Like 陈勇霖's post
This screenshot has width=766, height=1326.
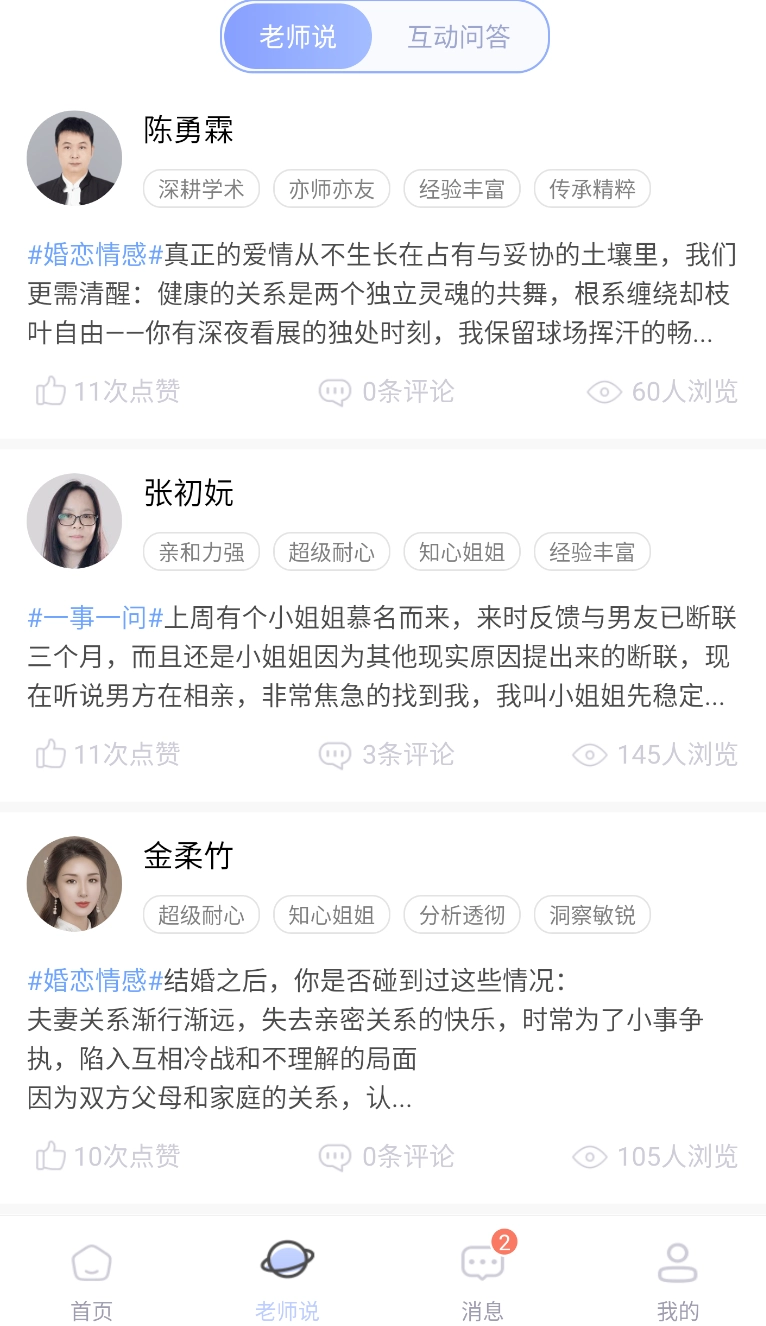pos(108,391)
